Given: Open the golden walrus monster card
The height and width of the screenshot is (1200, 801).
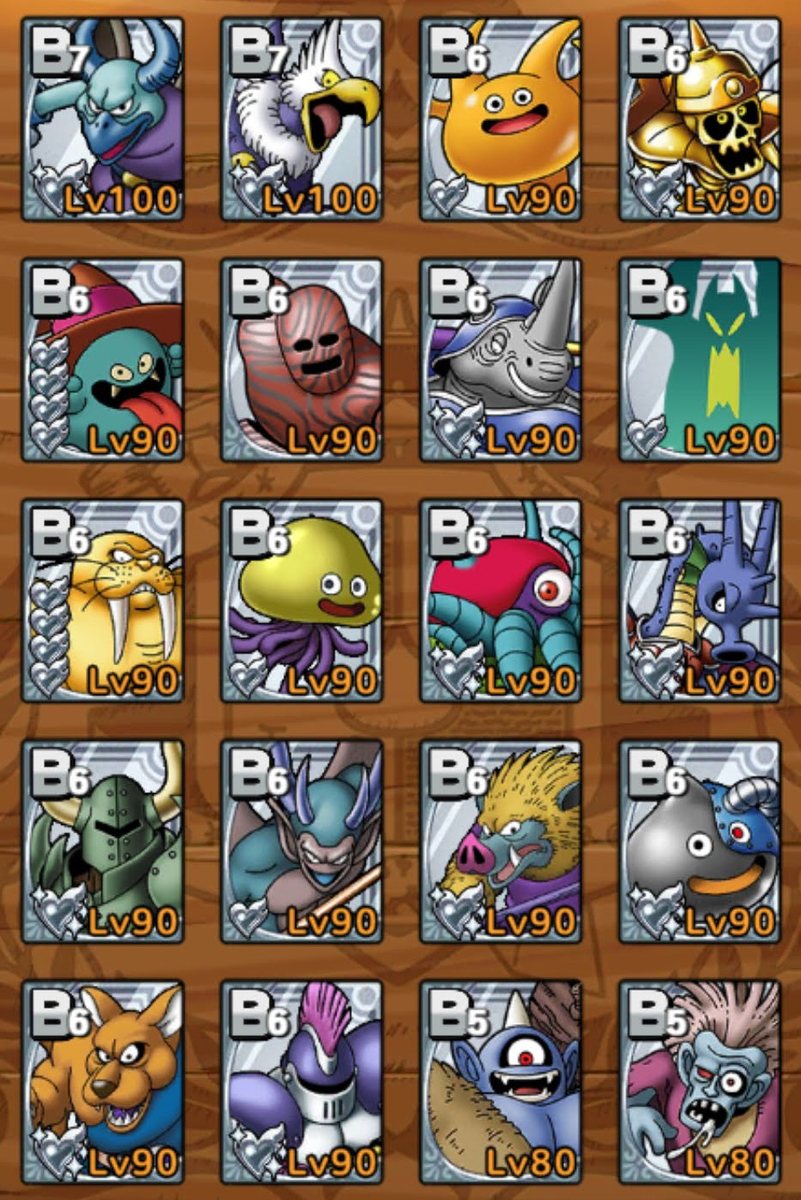Looking at the screenshot, I should (x=103, y=600).
